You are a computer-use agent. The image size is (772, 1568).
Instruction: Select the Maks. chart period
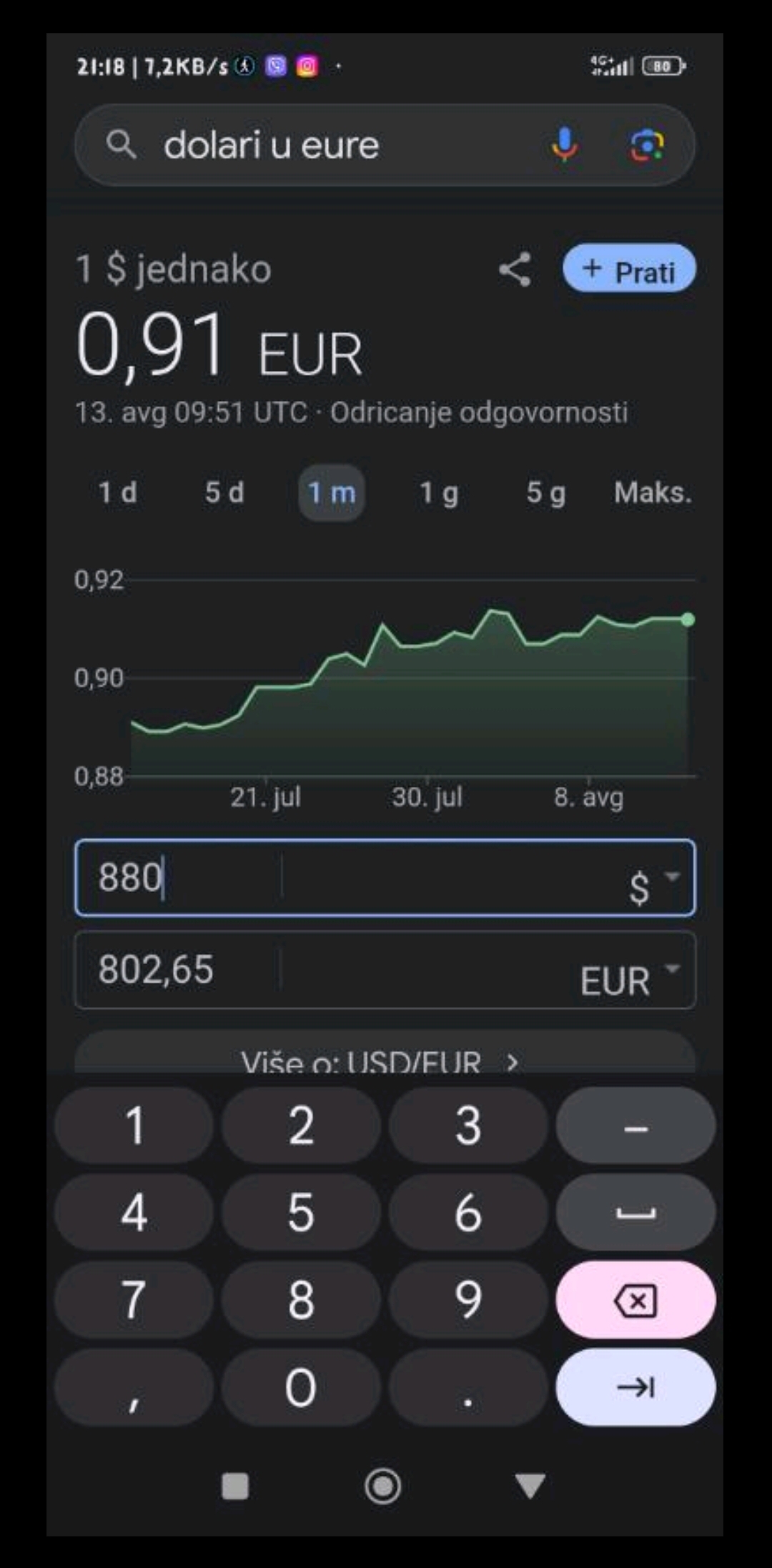coord(653,493)
